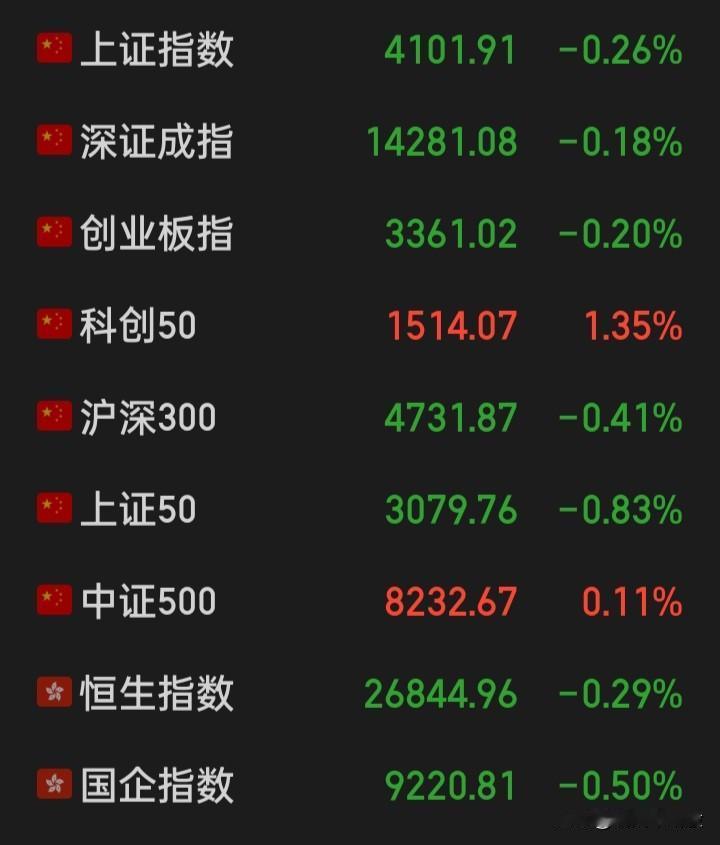Click the percentage change -0.41%
This screenshot has width=720, height=845.
coord(620,417)
